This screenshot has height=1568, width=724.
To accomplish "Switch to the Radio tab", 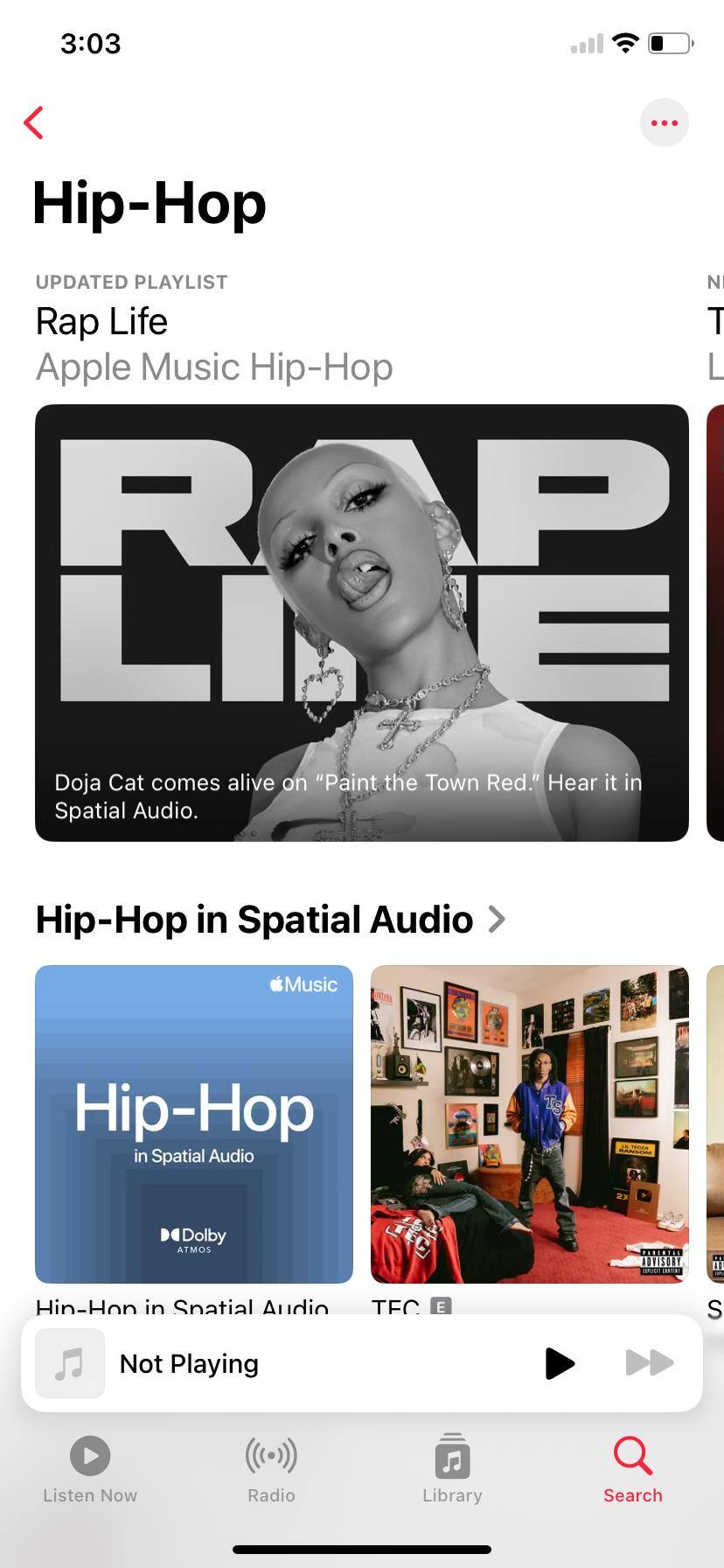I will tap(271, 1469).
